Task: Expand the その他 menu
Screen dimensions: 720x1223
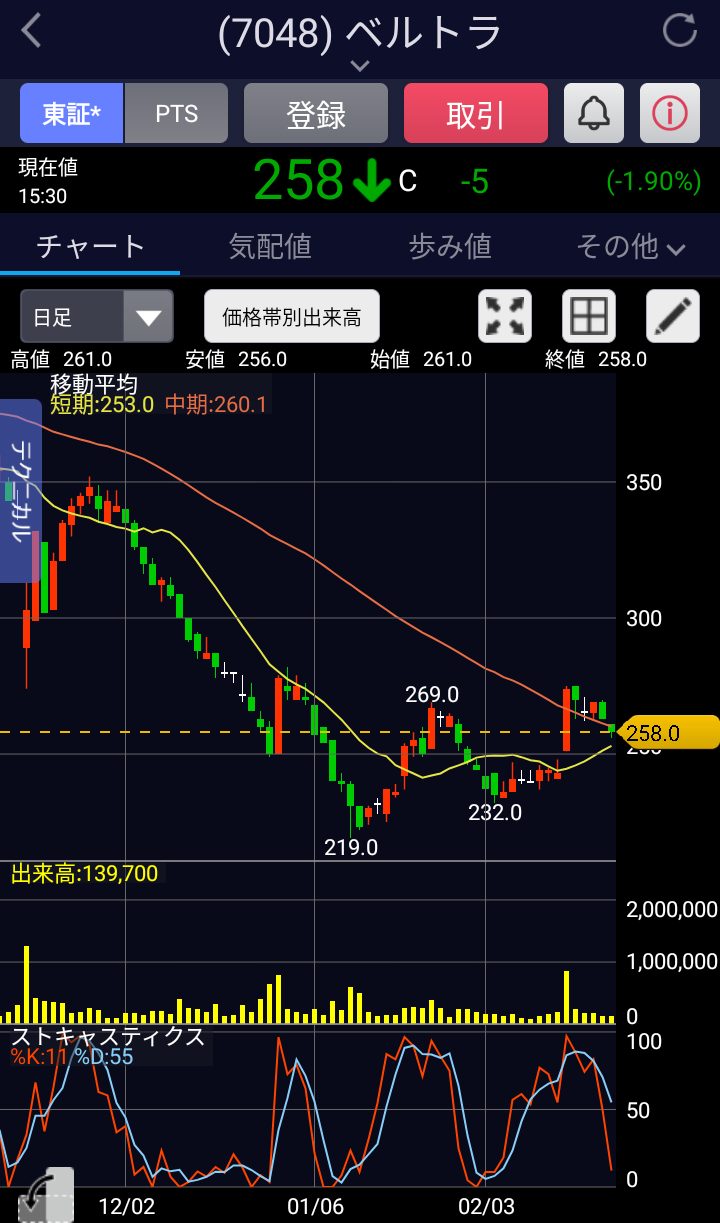Action: tap(630, 246)
